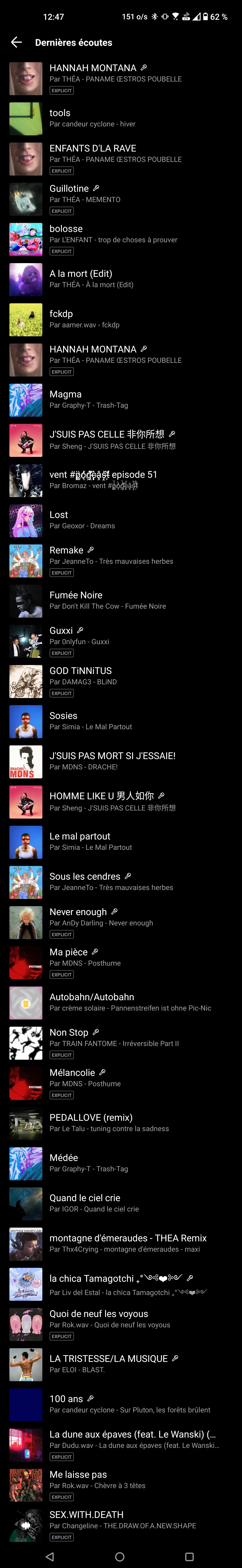The image size is (242, 1568).
Task: Go back from Dernières écoutes
Action: 16,42
